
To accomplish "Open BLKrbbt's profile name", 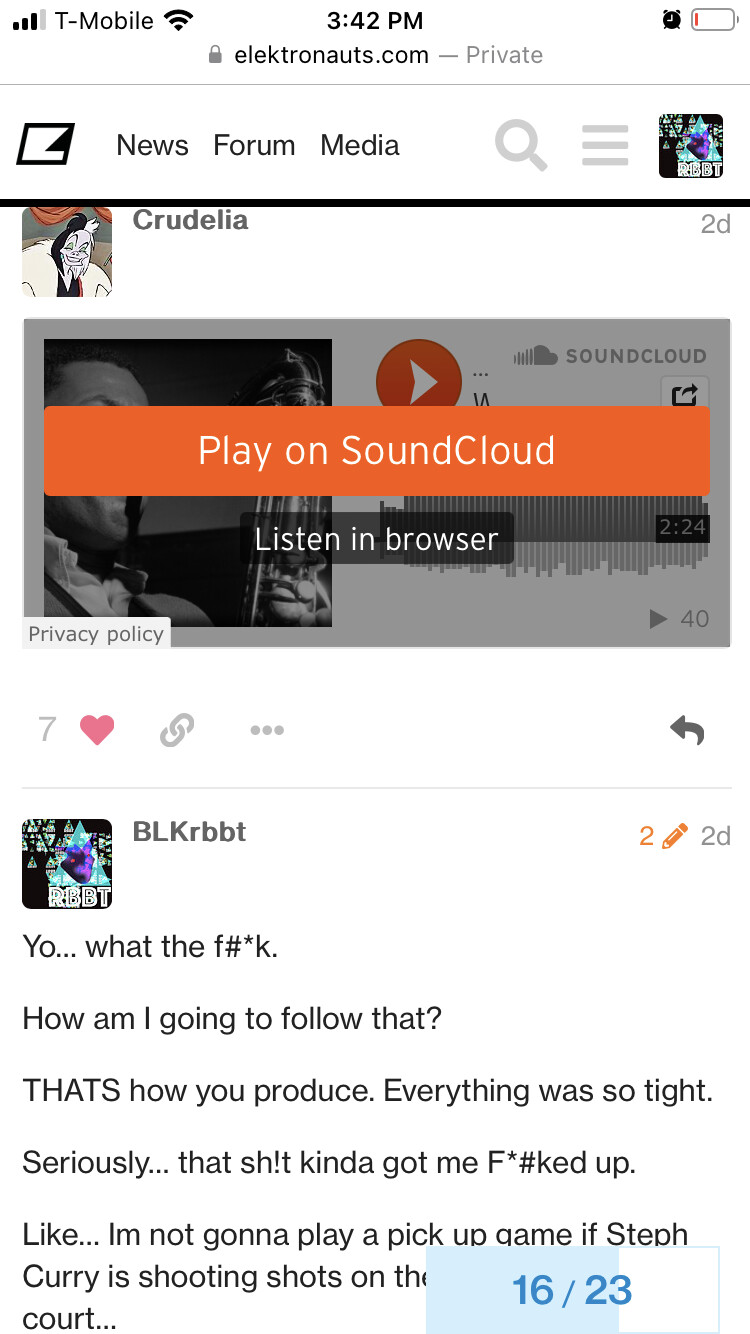I will [189, 831].
